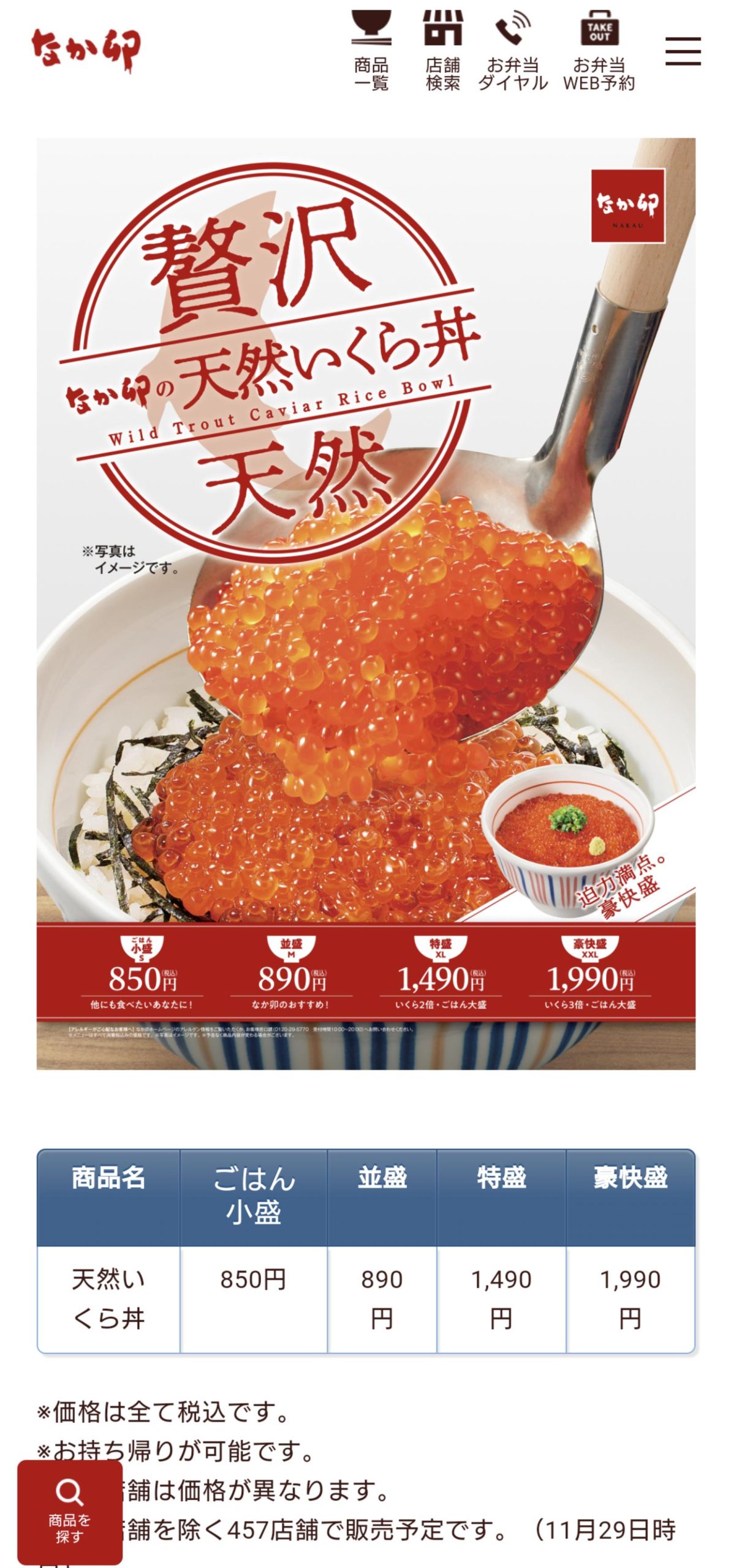Tap the 商品を探す search button
Screen dimensions: 731x1568
tap(70, 1512)
